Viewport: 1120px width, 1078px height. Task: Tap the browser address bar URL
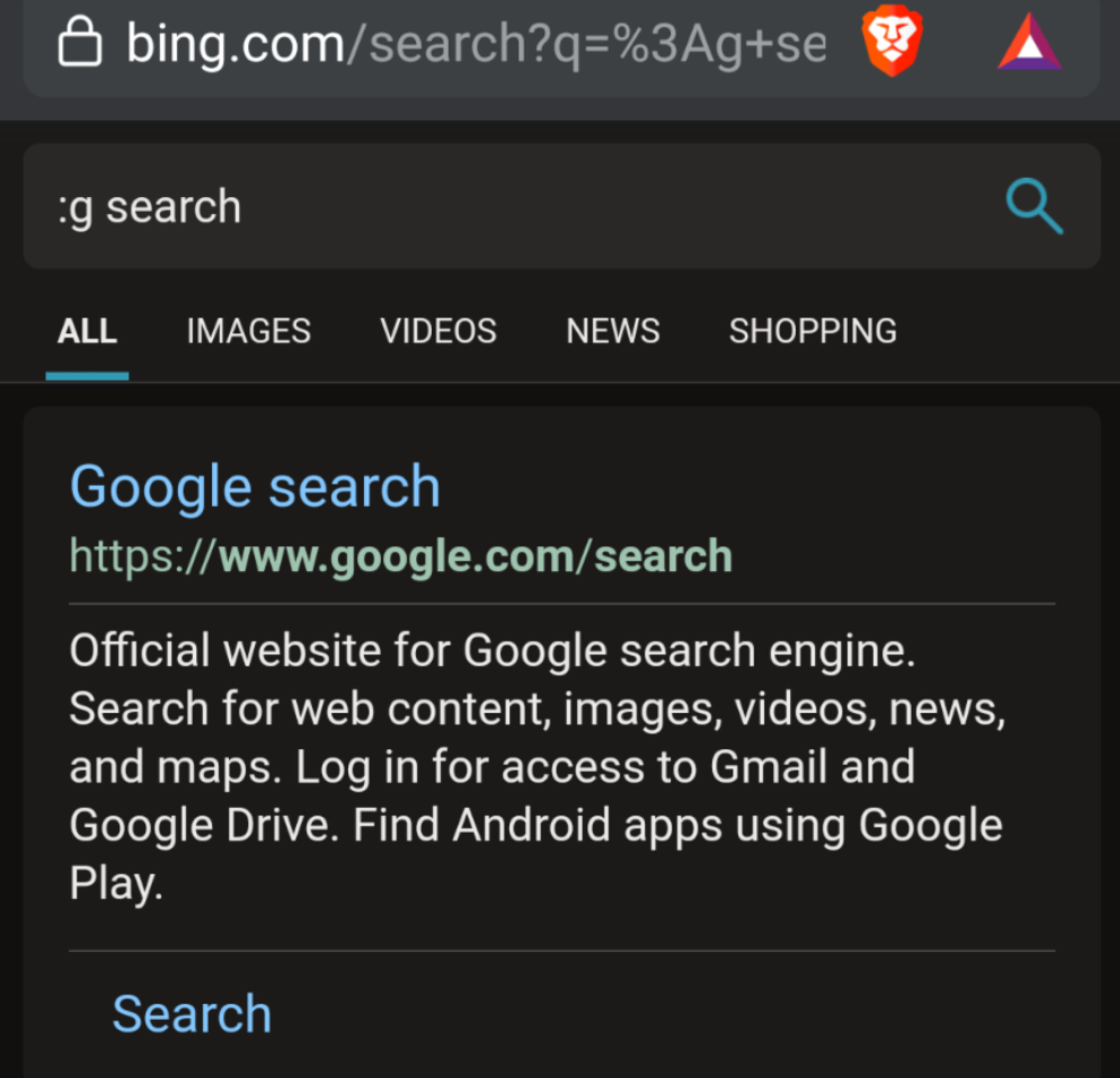[474, 45]
